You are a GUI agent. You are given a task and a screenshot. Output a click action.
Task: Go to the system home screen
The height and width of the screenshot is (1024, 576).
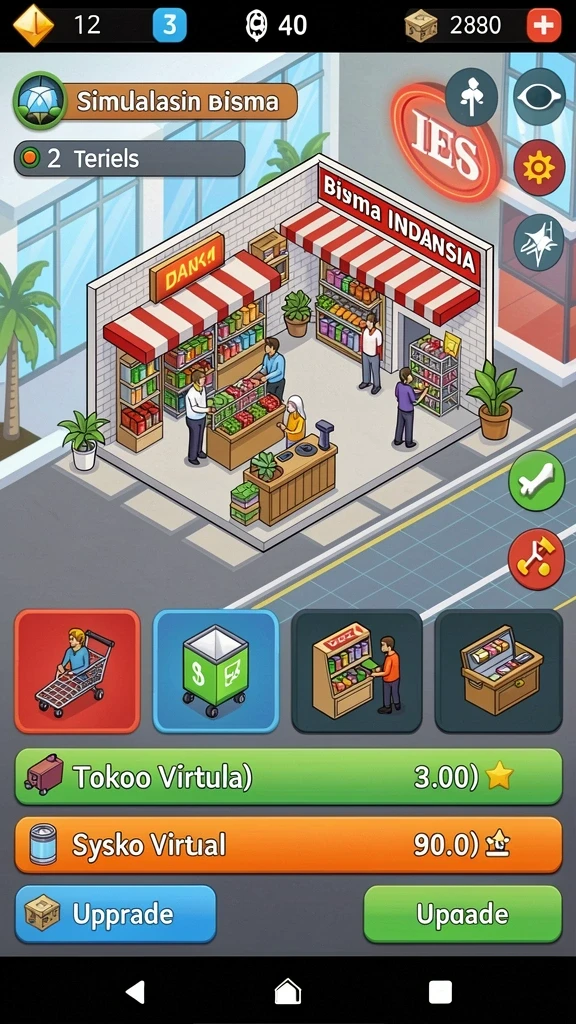tap(288, 992)
